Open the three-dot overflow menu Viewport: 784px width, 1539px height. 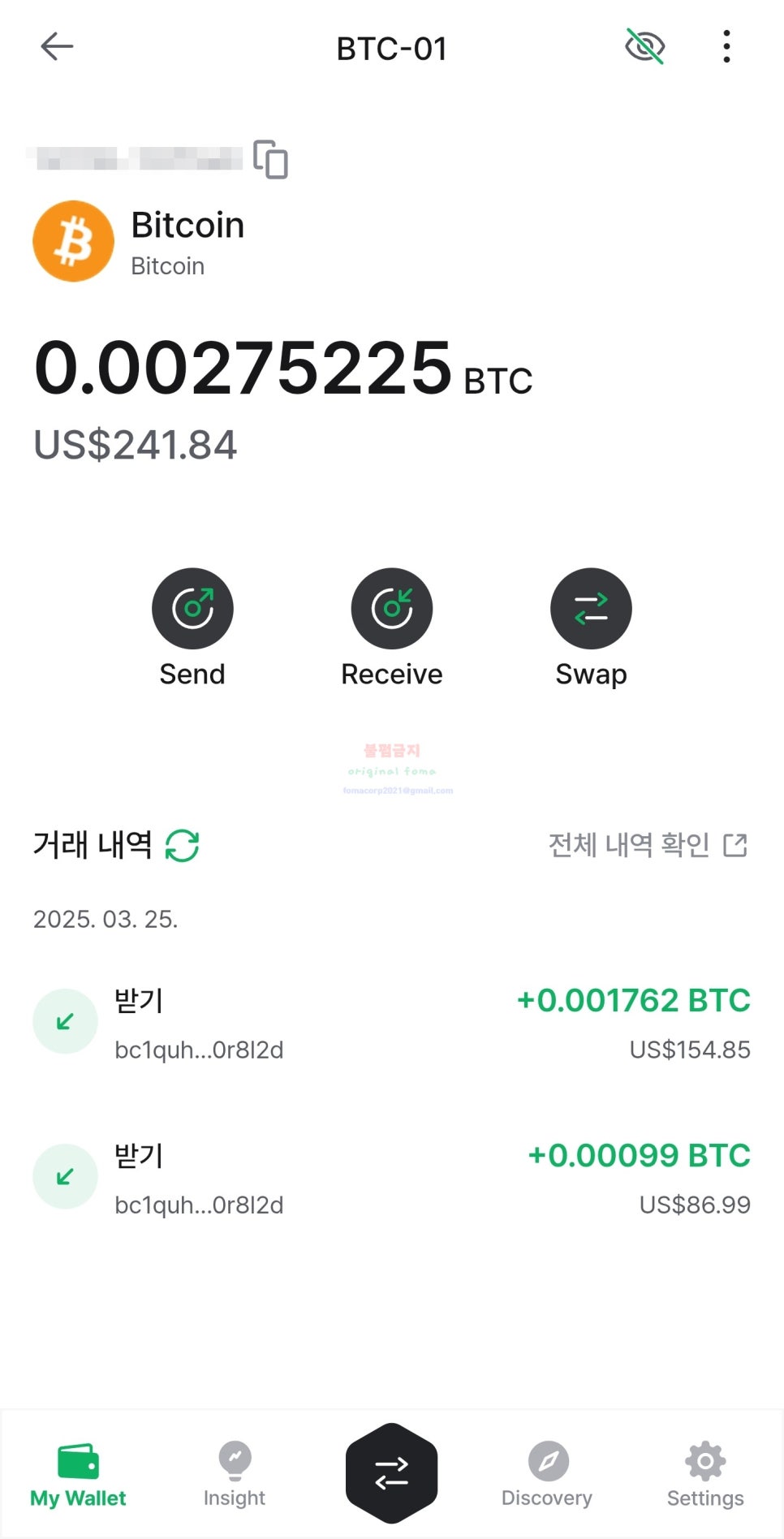click(x=726, y=46)
